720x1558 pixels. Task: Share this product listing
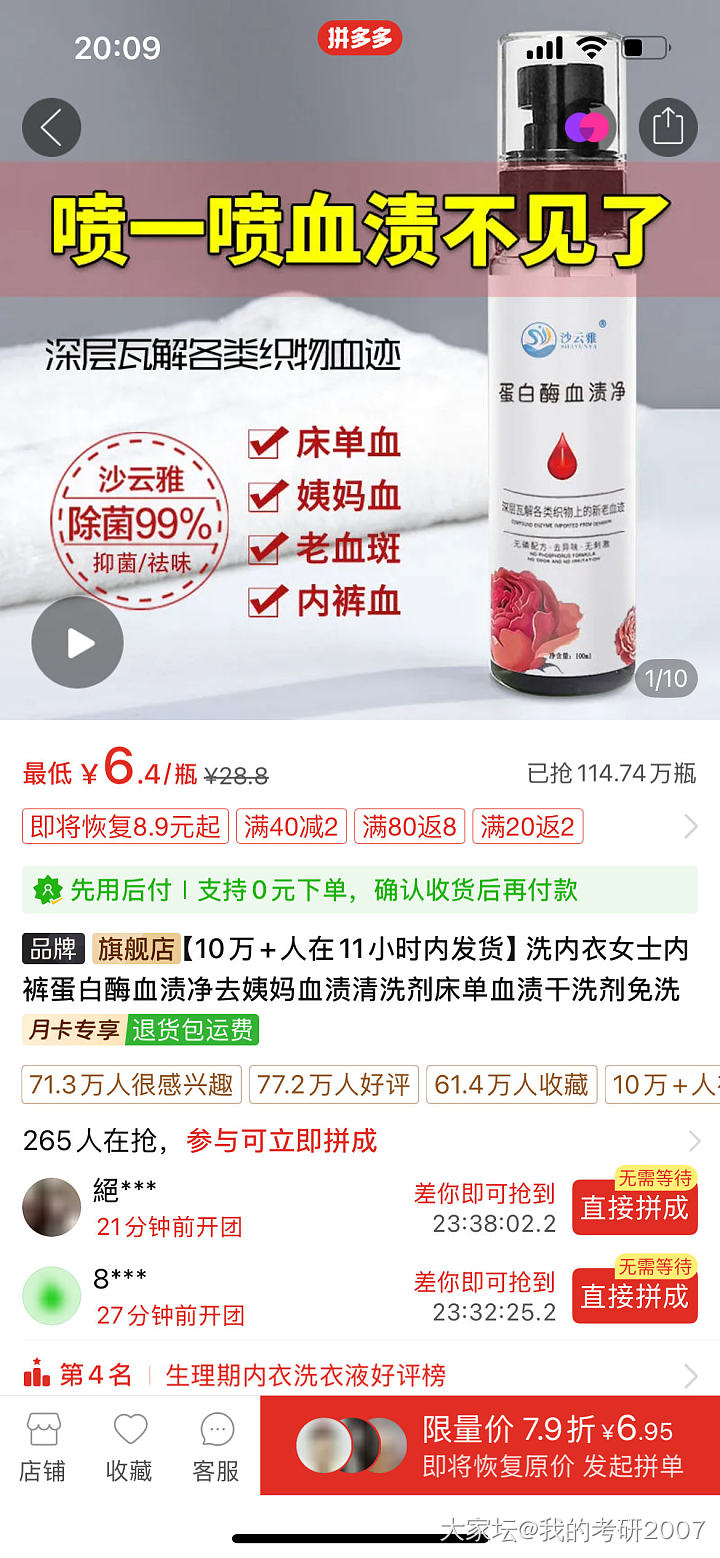[x=667, y=127]
